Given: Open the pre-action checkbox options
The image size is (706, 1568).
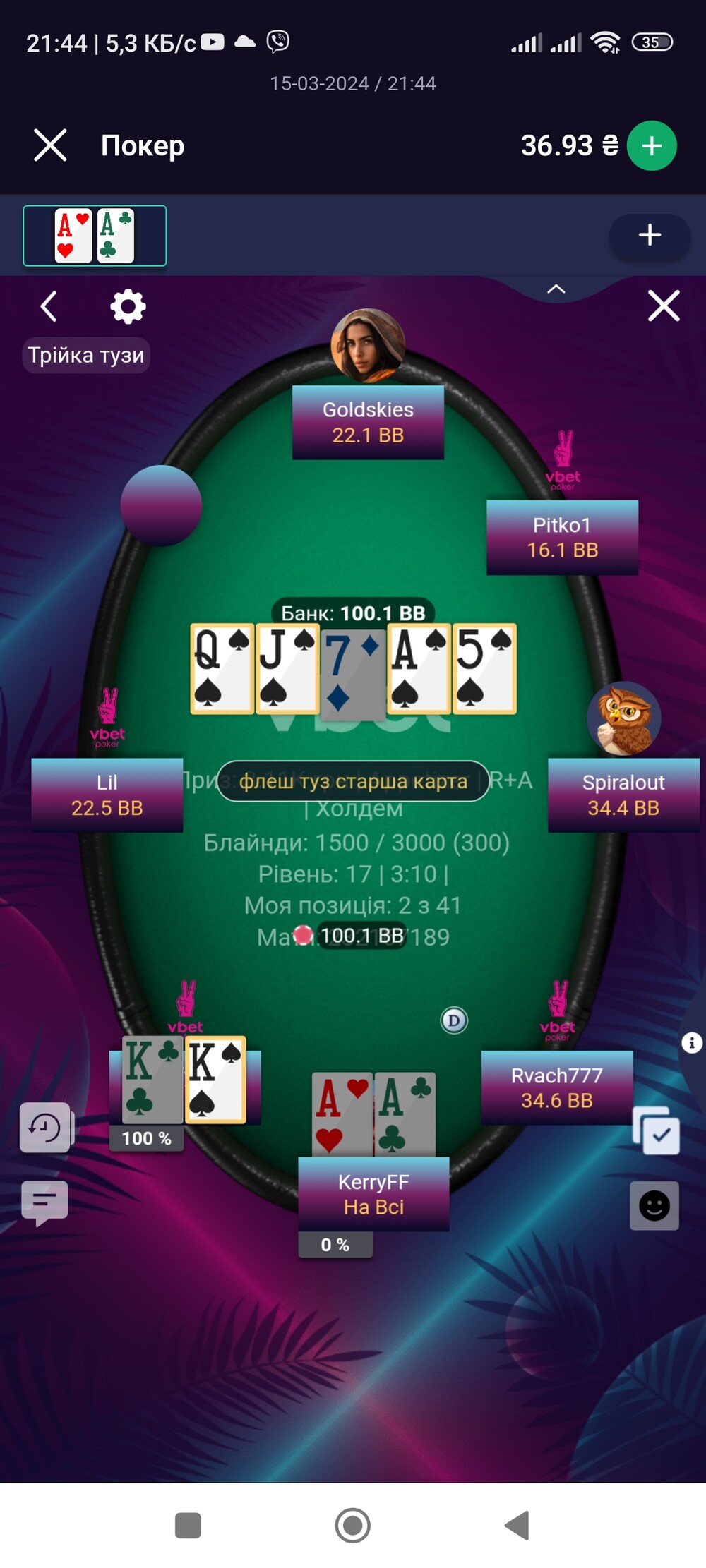Looking at the screenshot, I should pos(656,1131).
